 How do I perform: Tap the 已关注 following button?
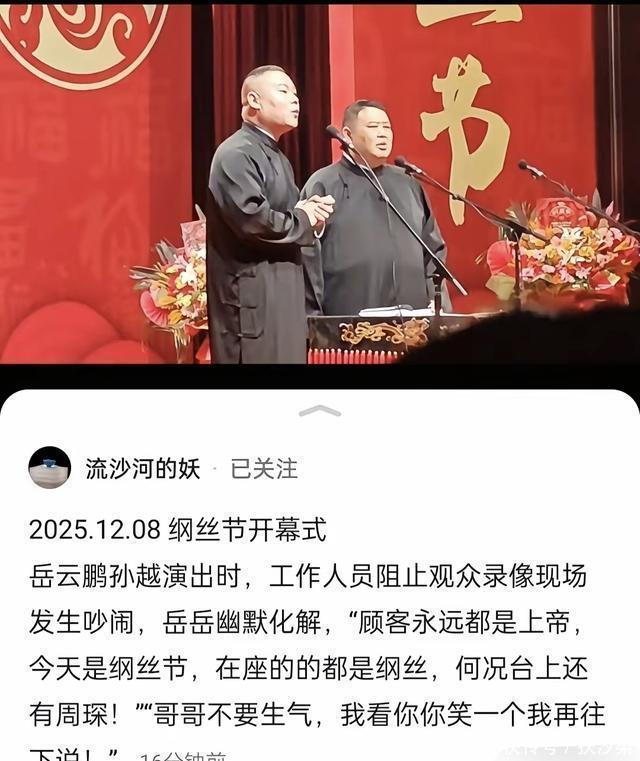[264, 468]
